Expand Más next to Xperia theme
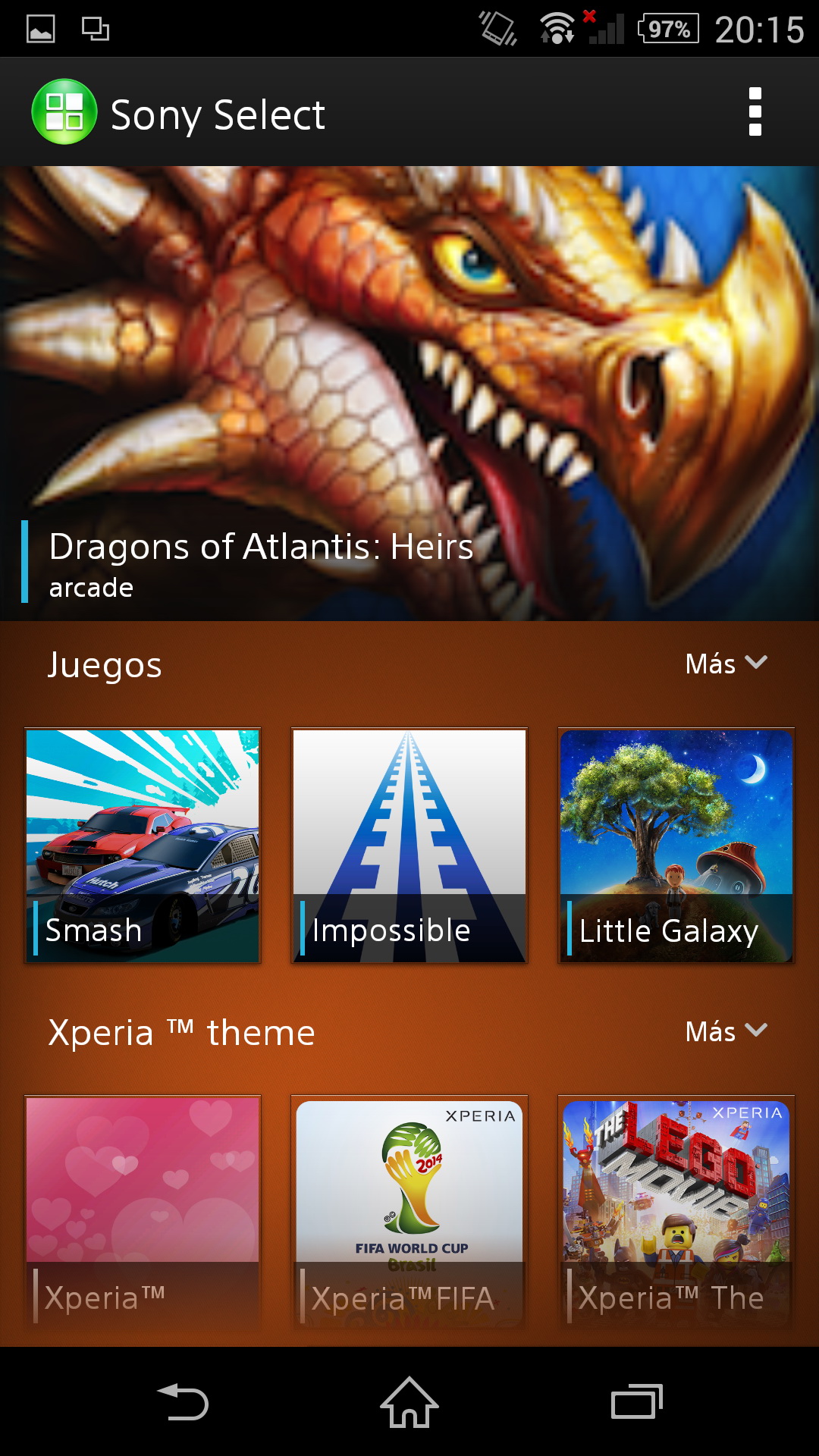Viewport: 819px width, 1456px height. click(726, 1031)
